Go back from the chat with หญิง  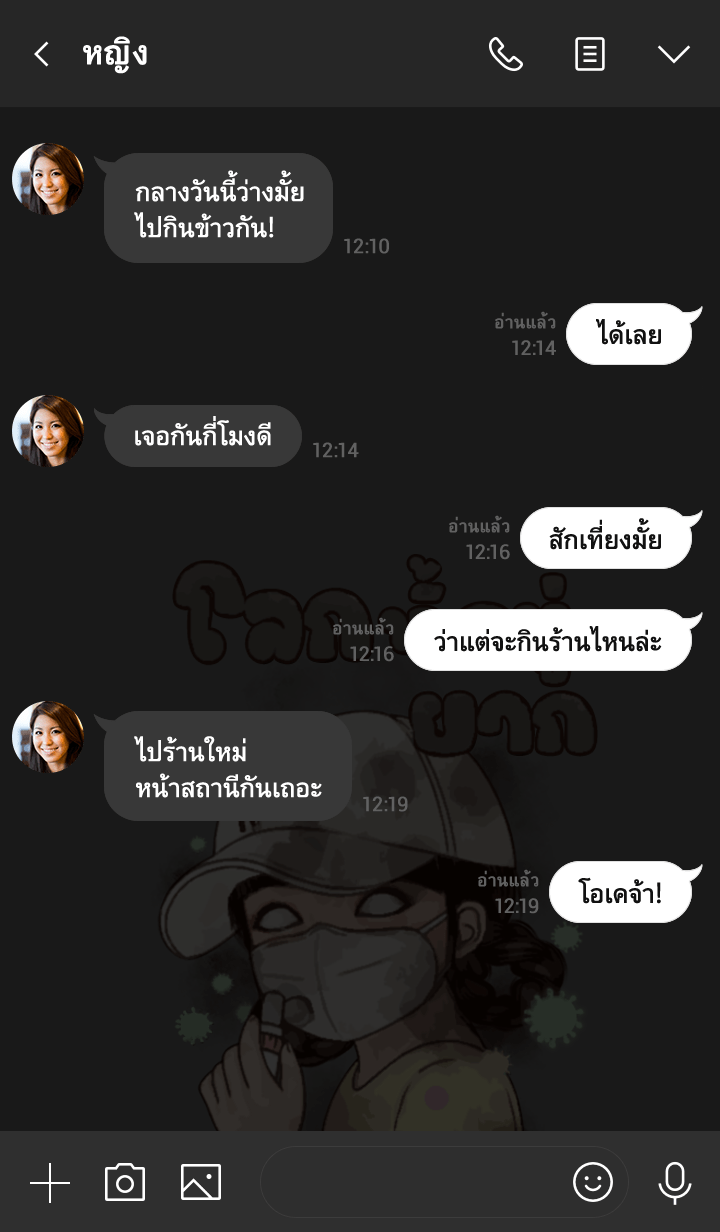[41, 54]
